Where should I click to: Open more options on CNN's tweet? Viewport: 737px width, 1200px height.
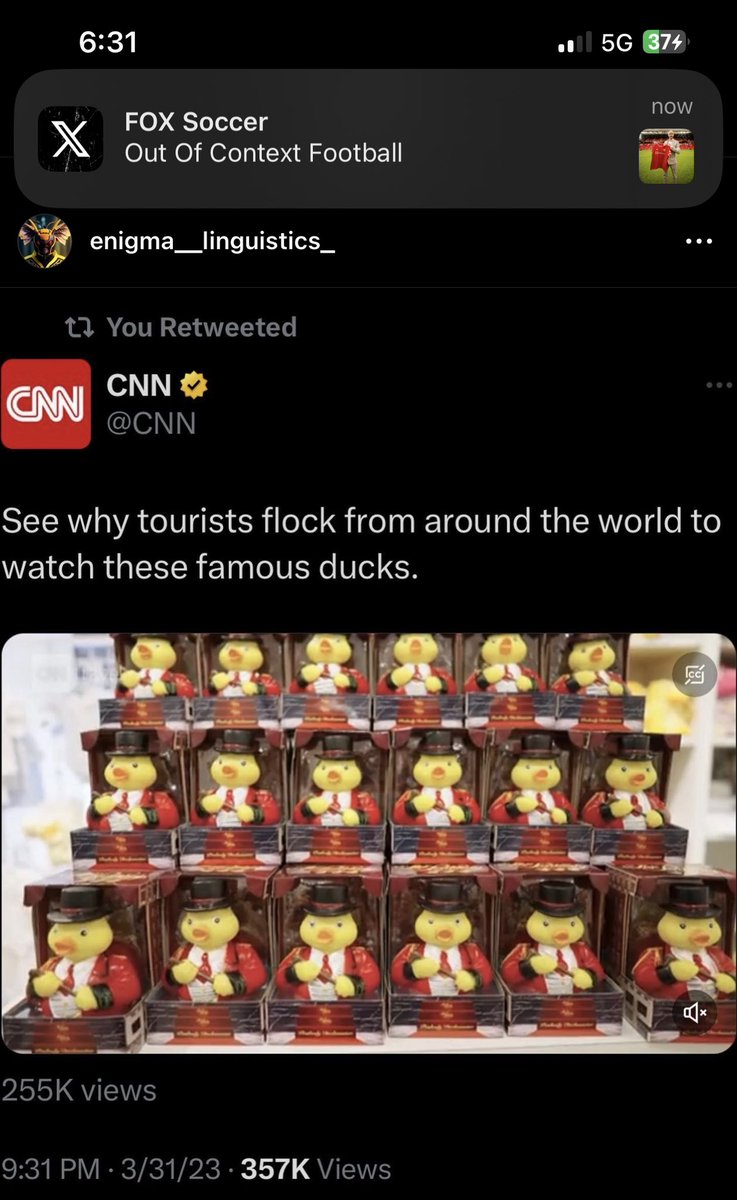click(719, 385)
